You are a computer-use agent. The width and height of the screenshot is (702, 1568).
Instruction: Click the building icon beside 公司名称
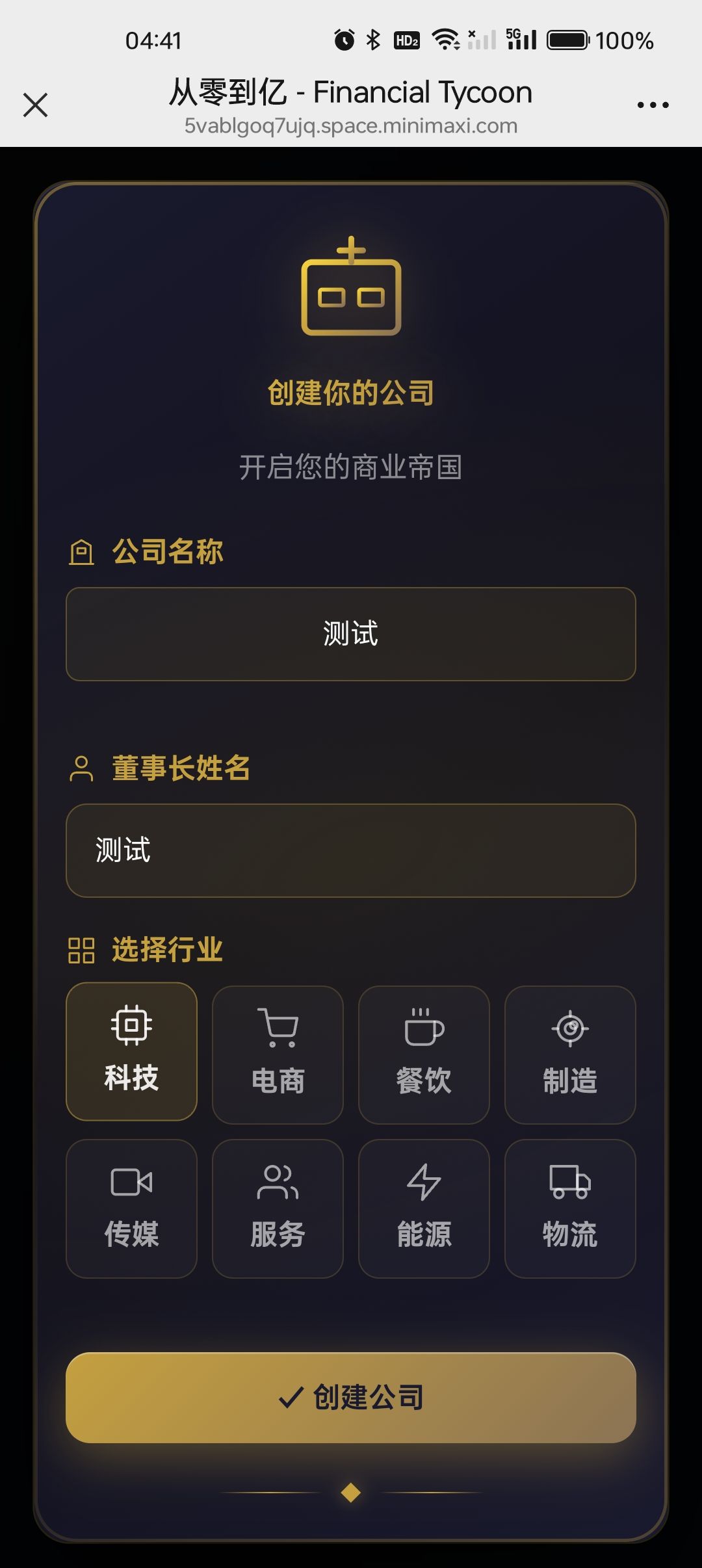tap(81, 553)
